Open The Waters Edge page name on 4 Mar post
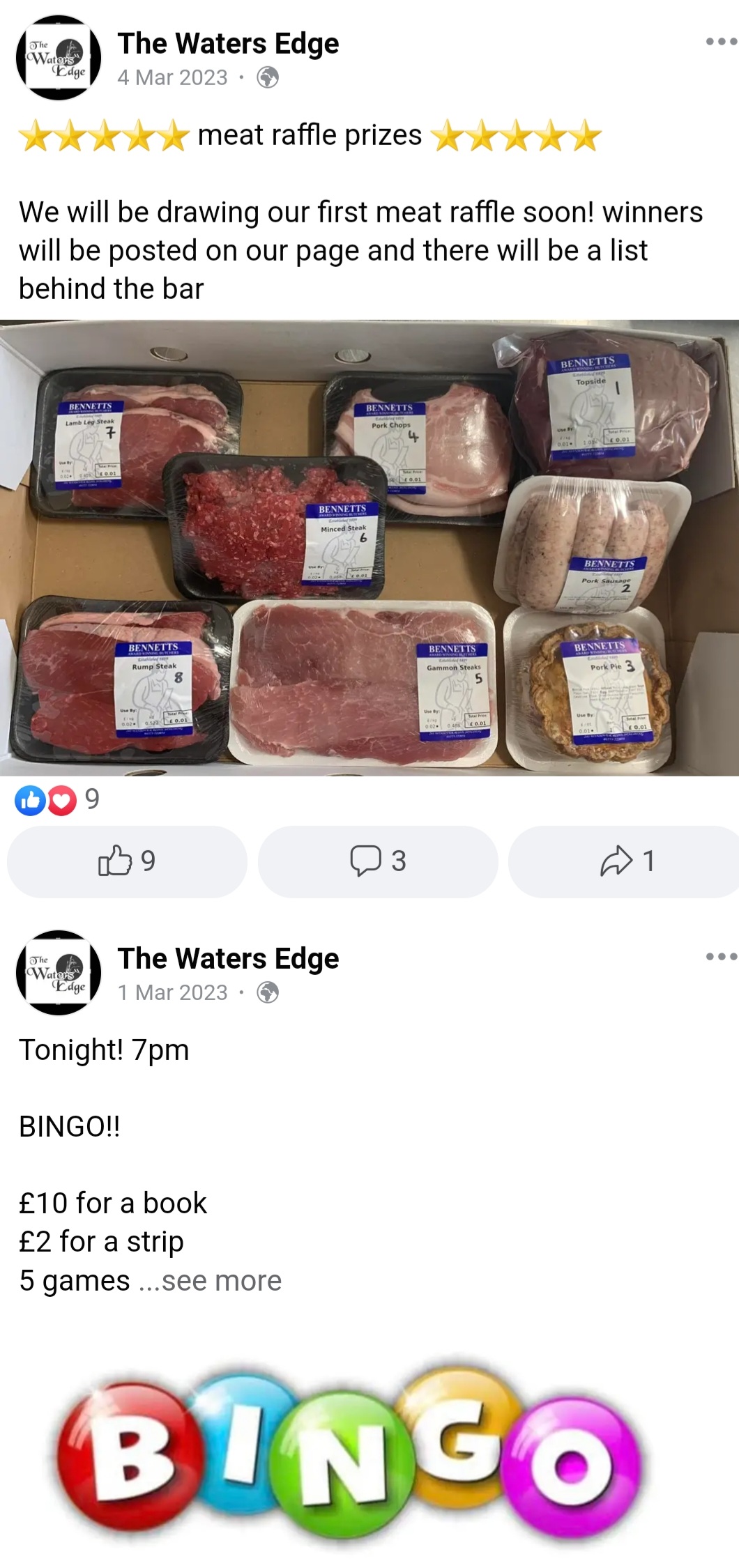The height and width of the screenshot is (1568, 739). pos(228,44)
